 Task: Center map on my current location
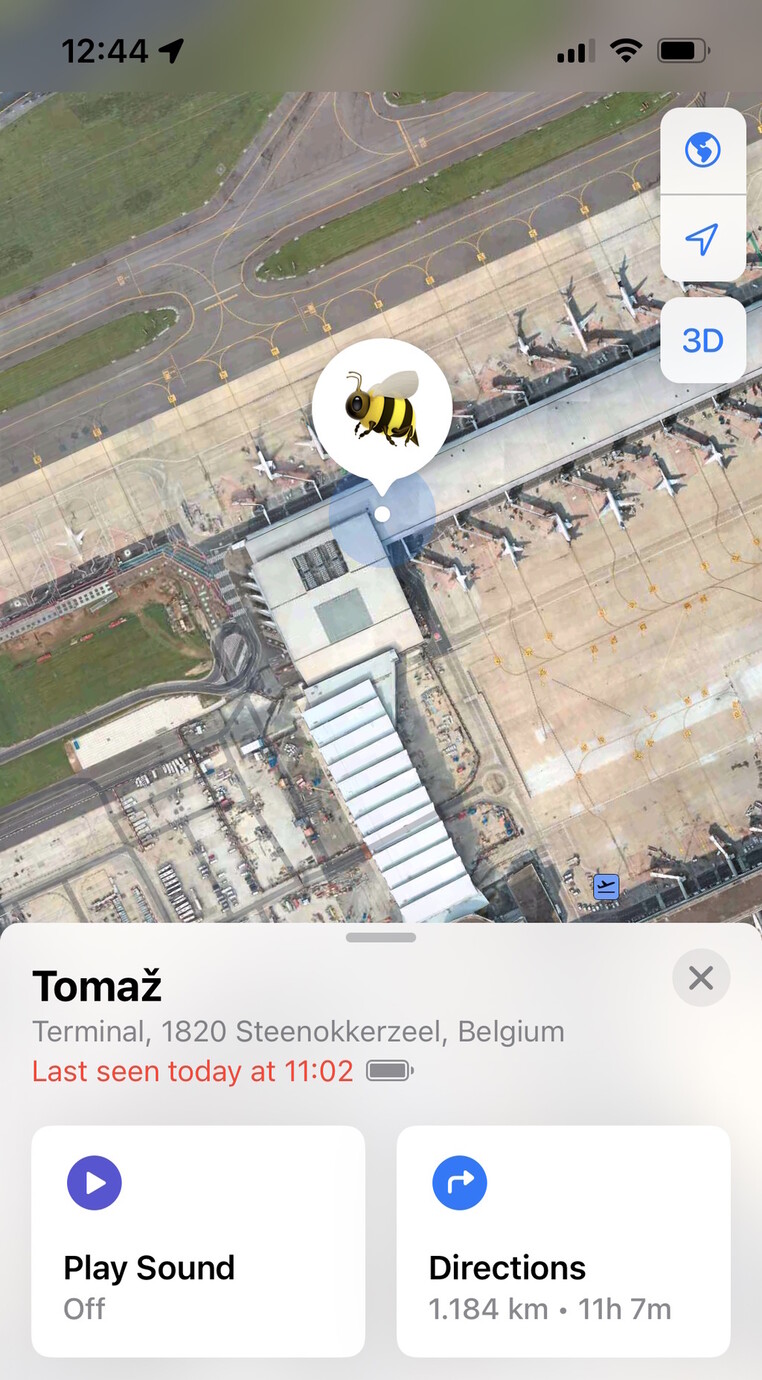pyautogui.click(x=702, y=239)
